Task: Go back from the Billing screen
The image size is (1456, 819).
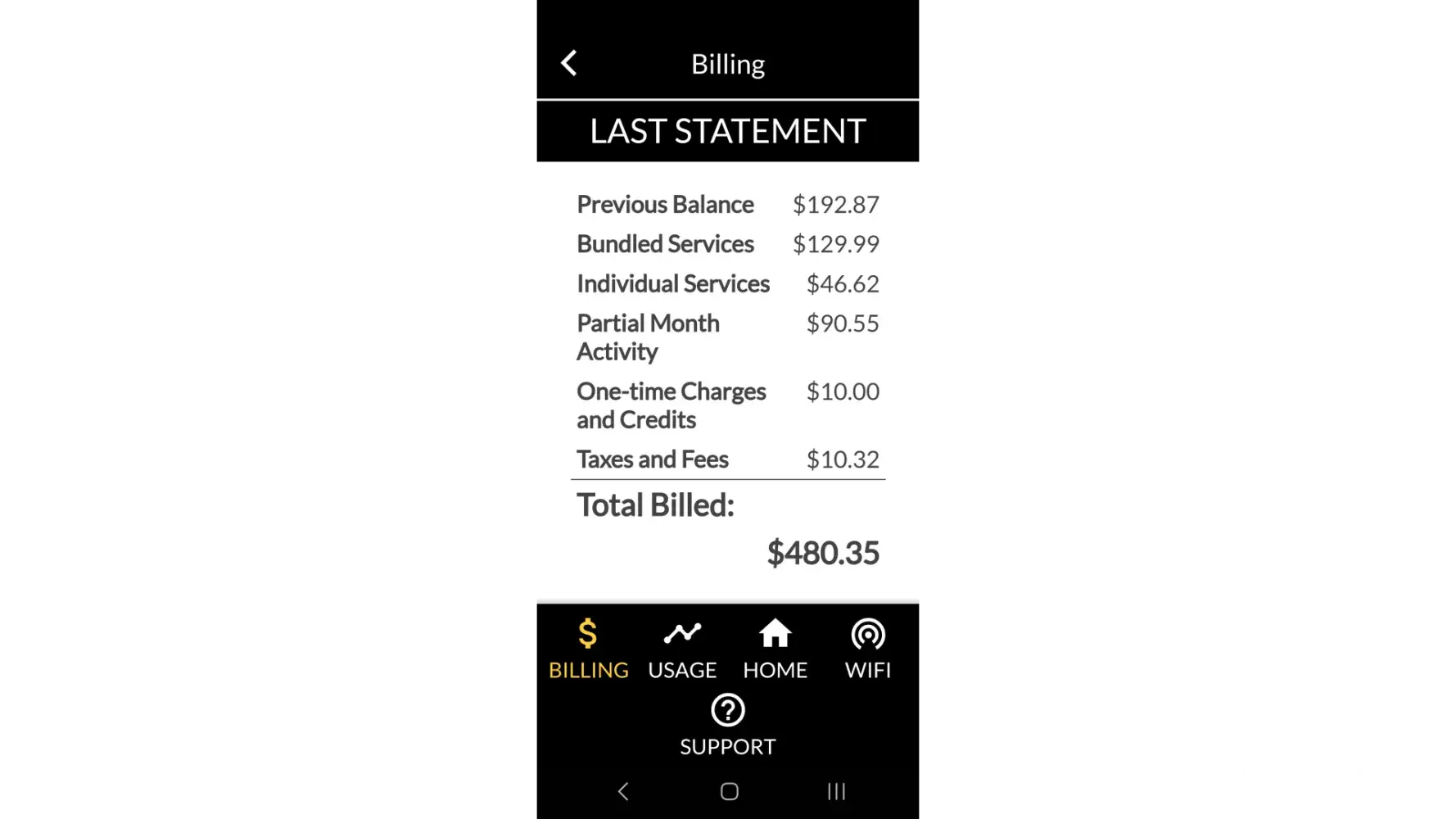Action: [569, 63]
